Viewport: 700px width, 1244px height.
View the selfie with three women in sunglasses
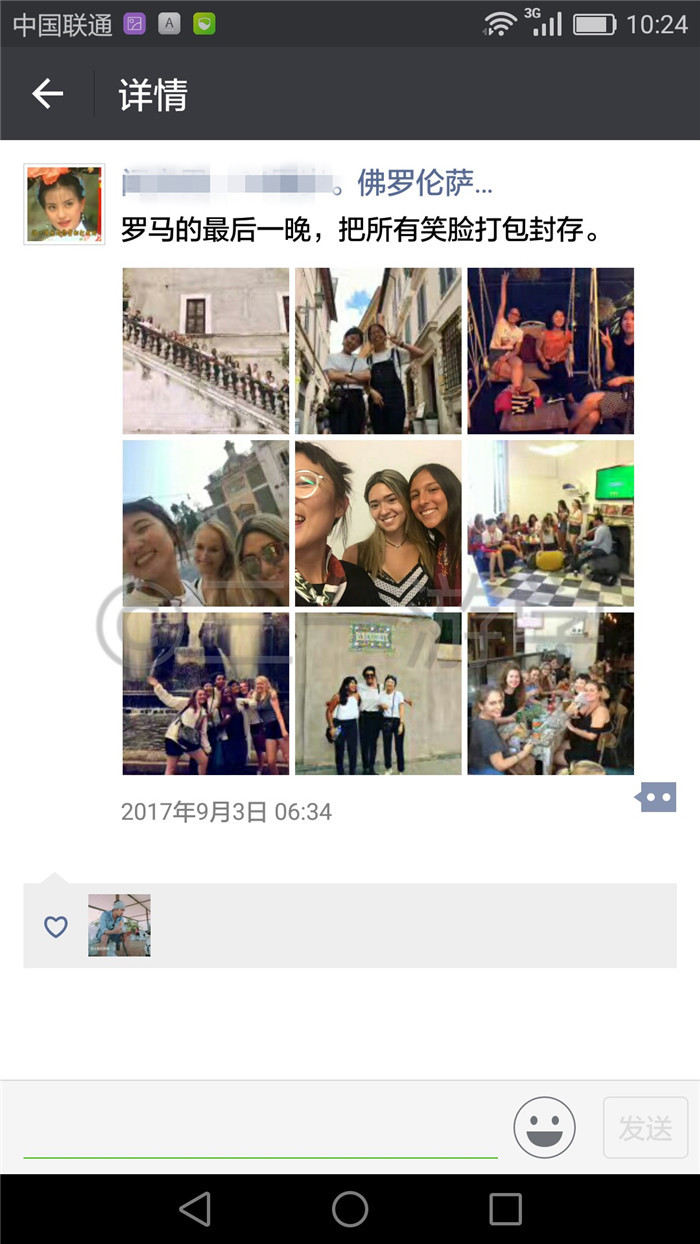pos(205,523)
